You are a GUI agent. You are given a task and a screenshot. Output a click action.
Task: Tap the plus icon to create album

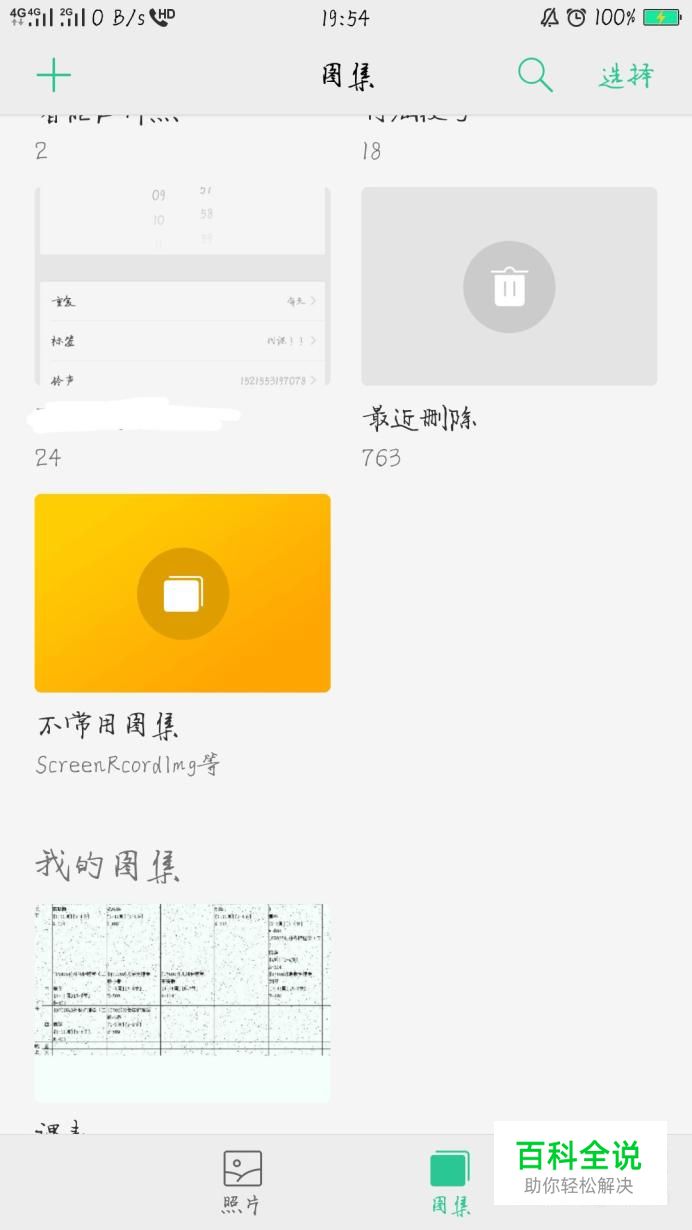coord(54,76)
